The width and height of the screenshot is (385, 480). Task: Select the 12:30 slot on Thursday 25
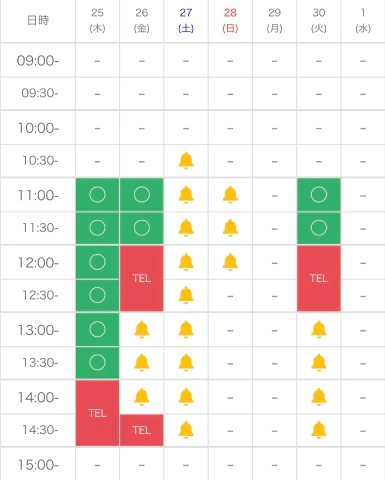pyautogui.click(x=97, y=295)
